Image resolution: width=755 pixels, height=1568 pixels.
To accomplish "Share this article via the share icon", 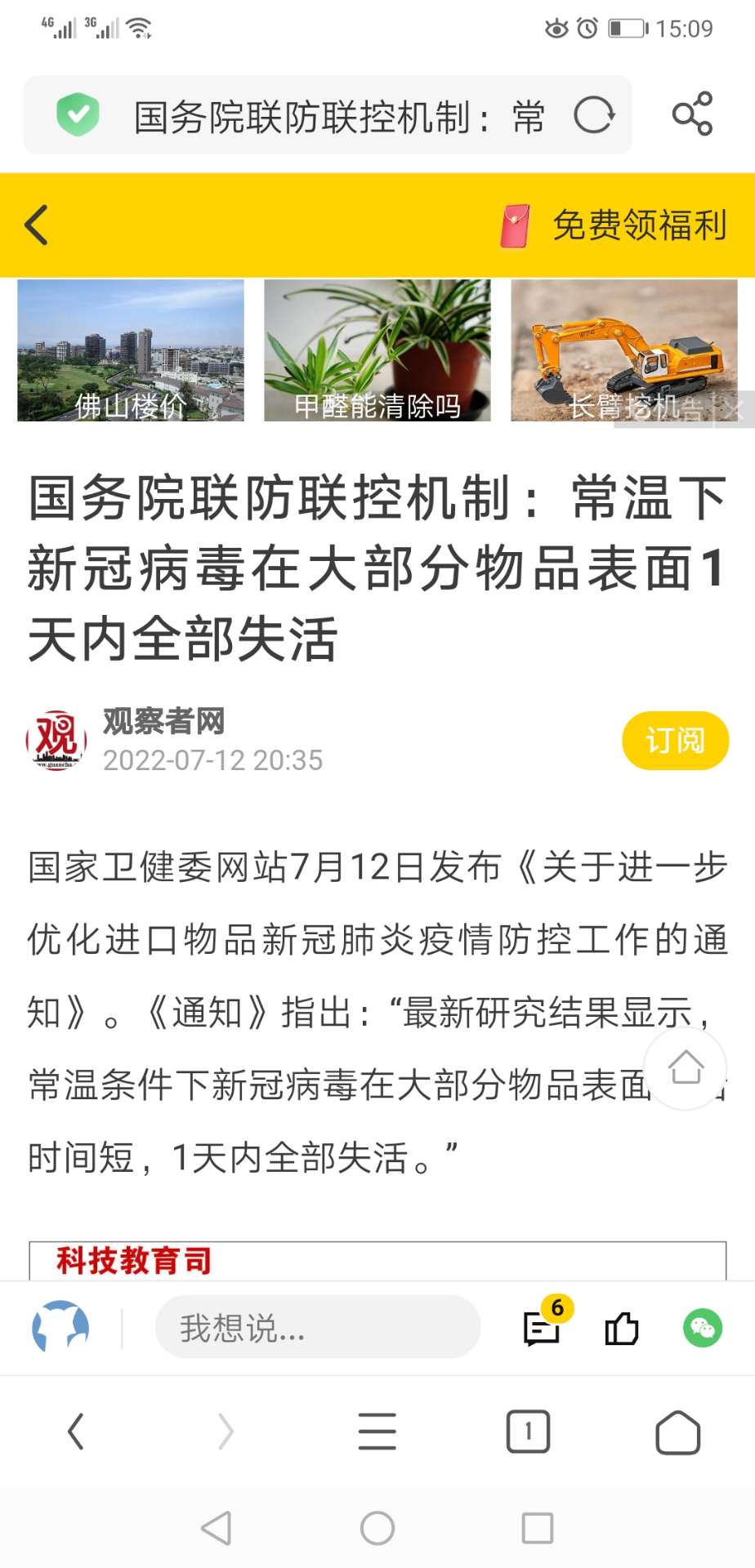I will coord(692,114).
